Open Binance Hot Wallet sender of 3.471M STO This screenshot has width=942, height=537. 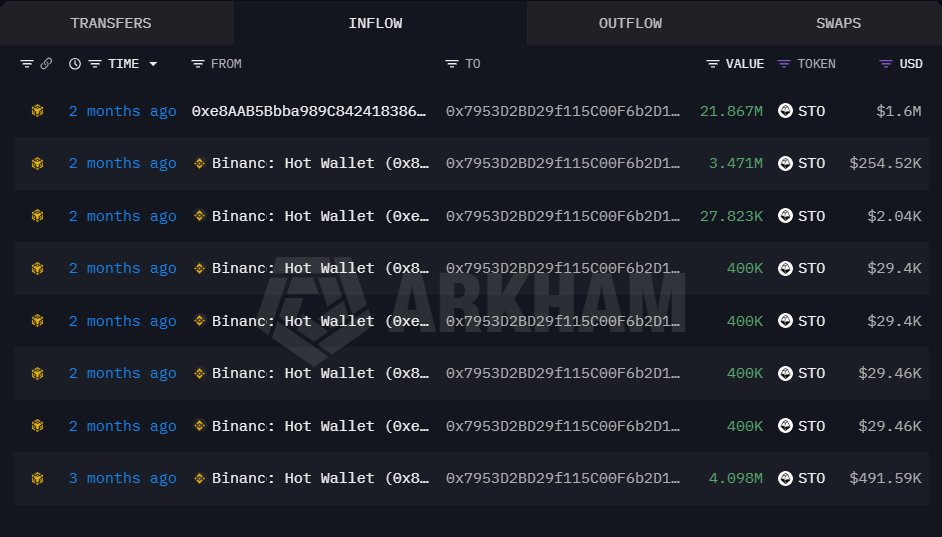(320, 163)
